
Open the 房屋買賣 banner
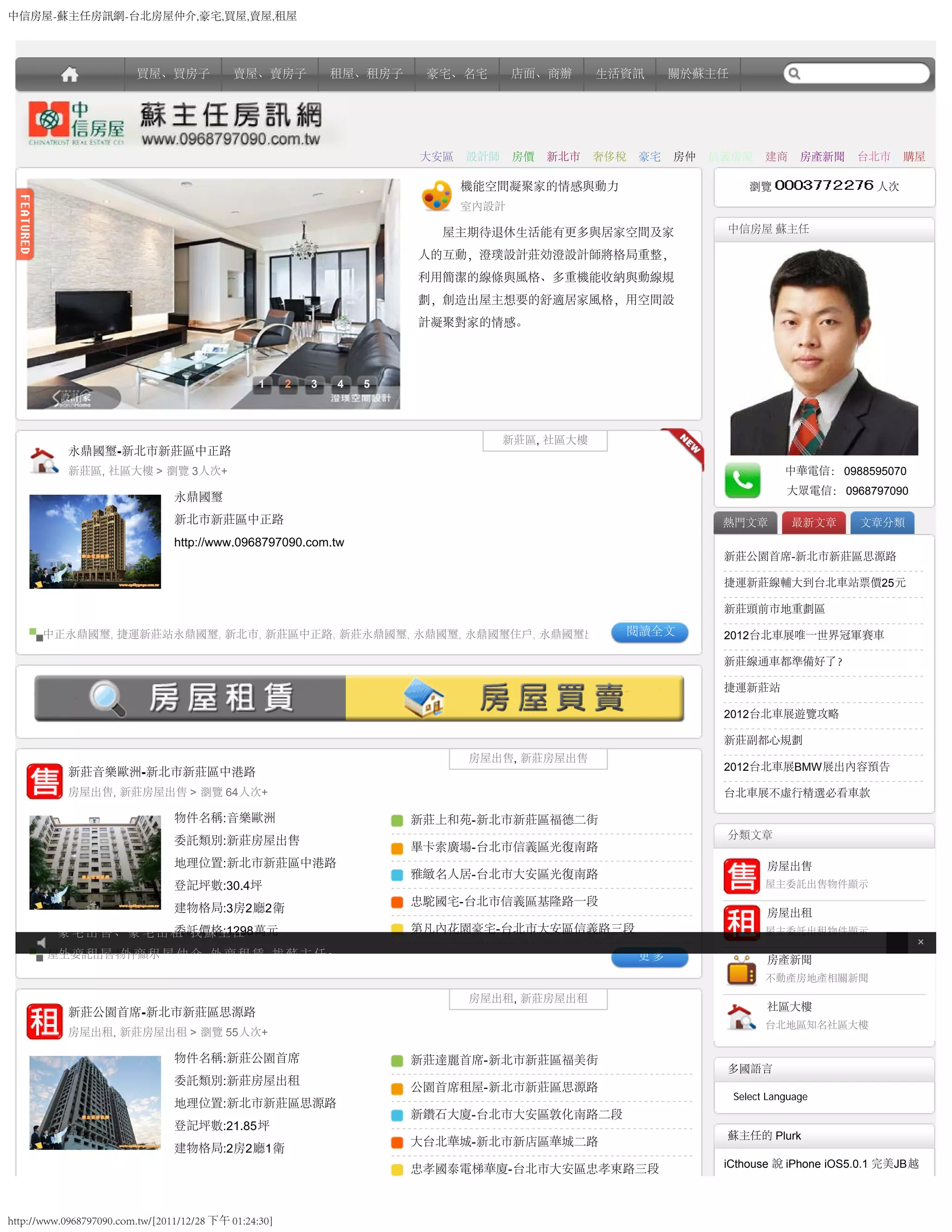click(515, 698)
